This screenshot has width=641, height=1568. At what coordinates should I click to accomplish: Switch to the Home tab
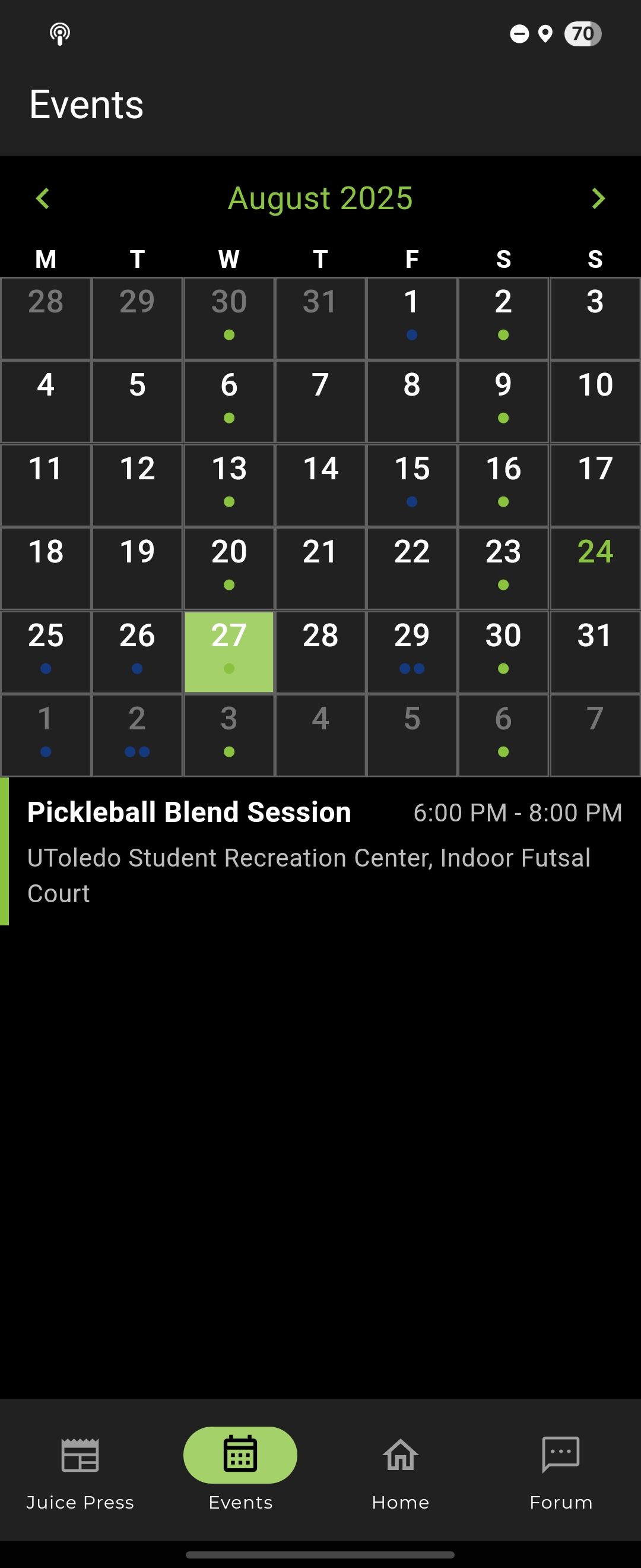(400, 1468)
